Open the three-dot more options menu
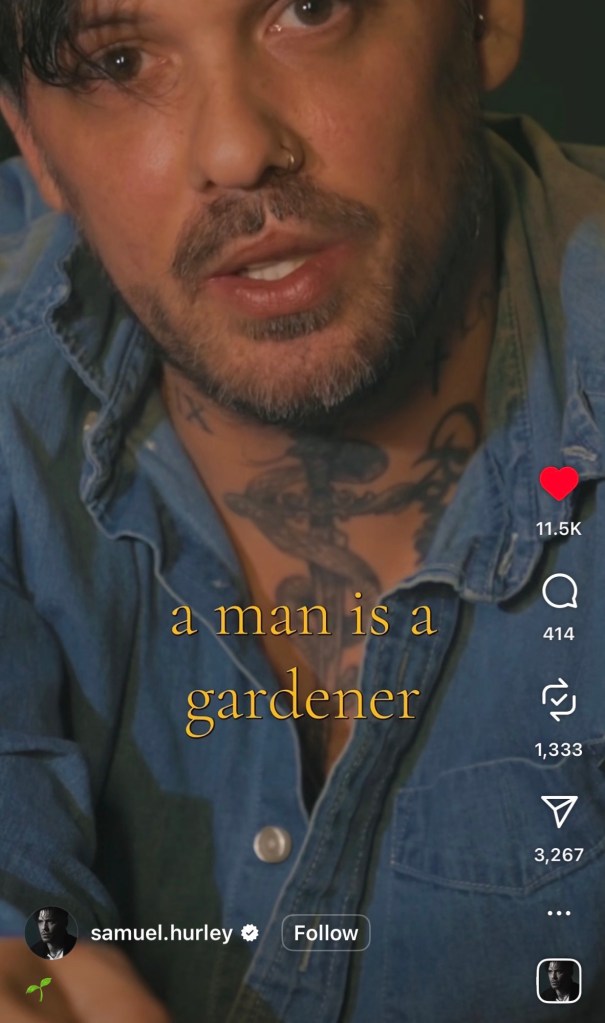The width and height of the screenshot is (605, 1023). click(x=558, y=913)
